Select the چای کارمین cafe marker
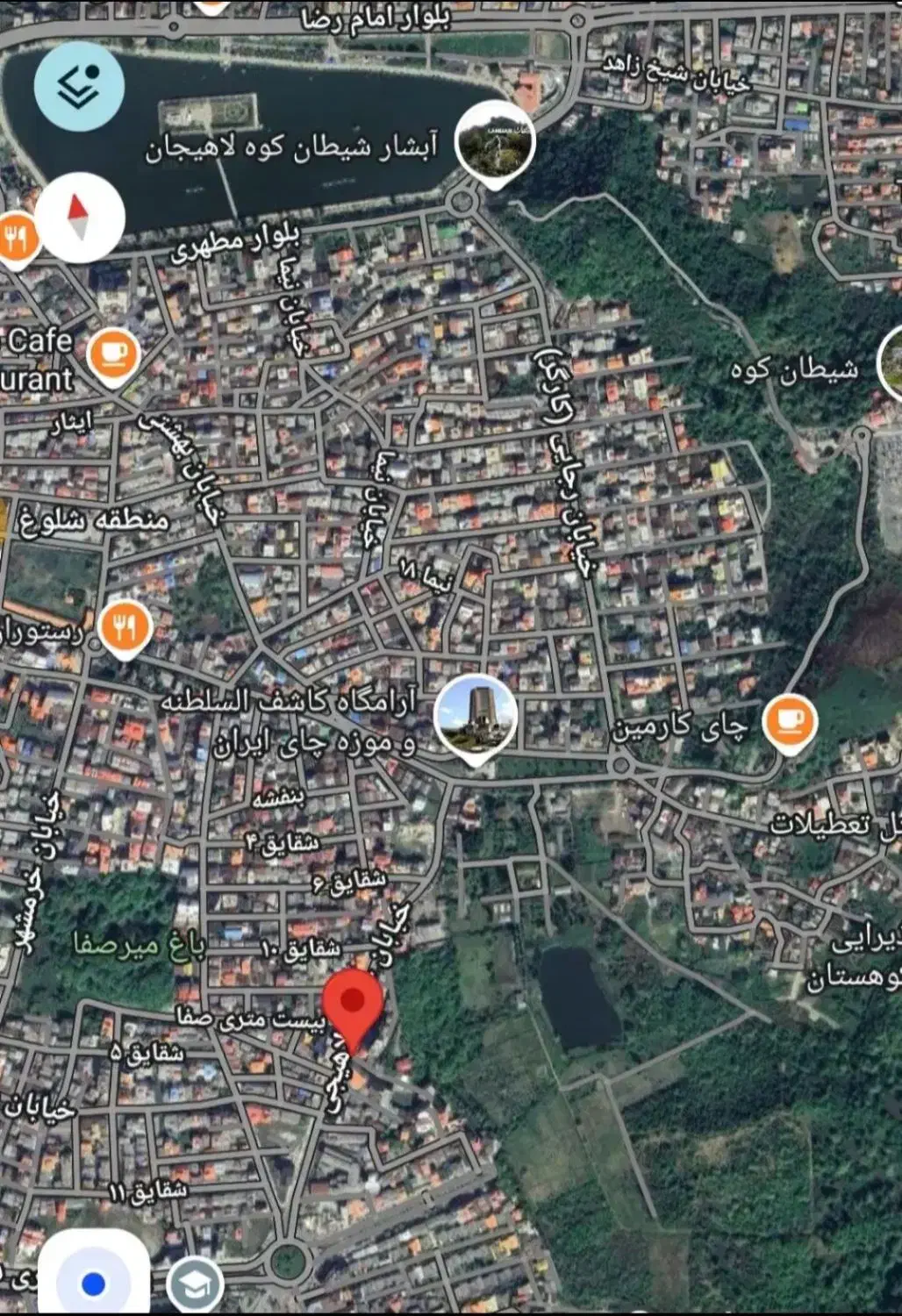Image resolution: width=902 pixels, height=1316 pixels. (x=790, y=721)
